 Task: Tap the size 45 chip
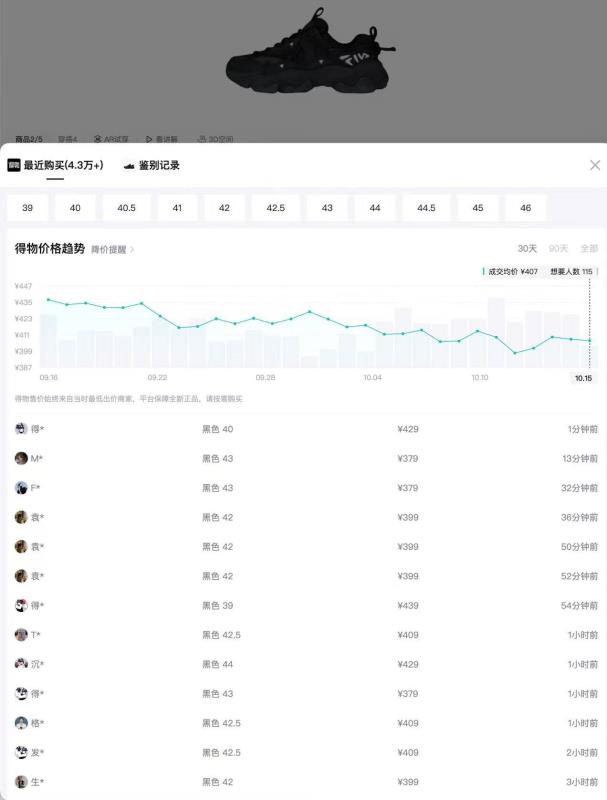tap(478, 208)
